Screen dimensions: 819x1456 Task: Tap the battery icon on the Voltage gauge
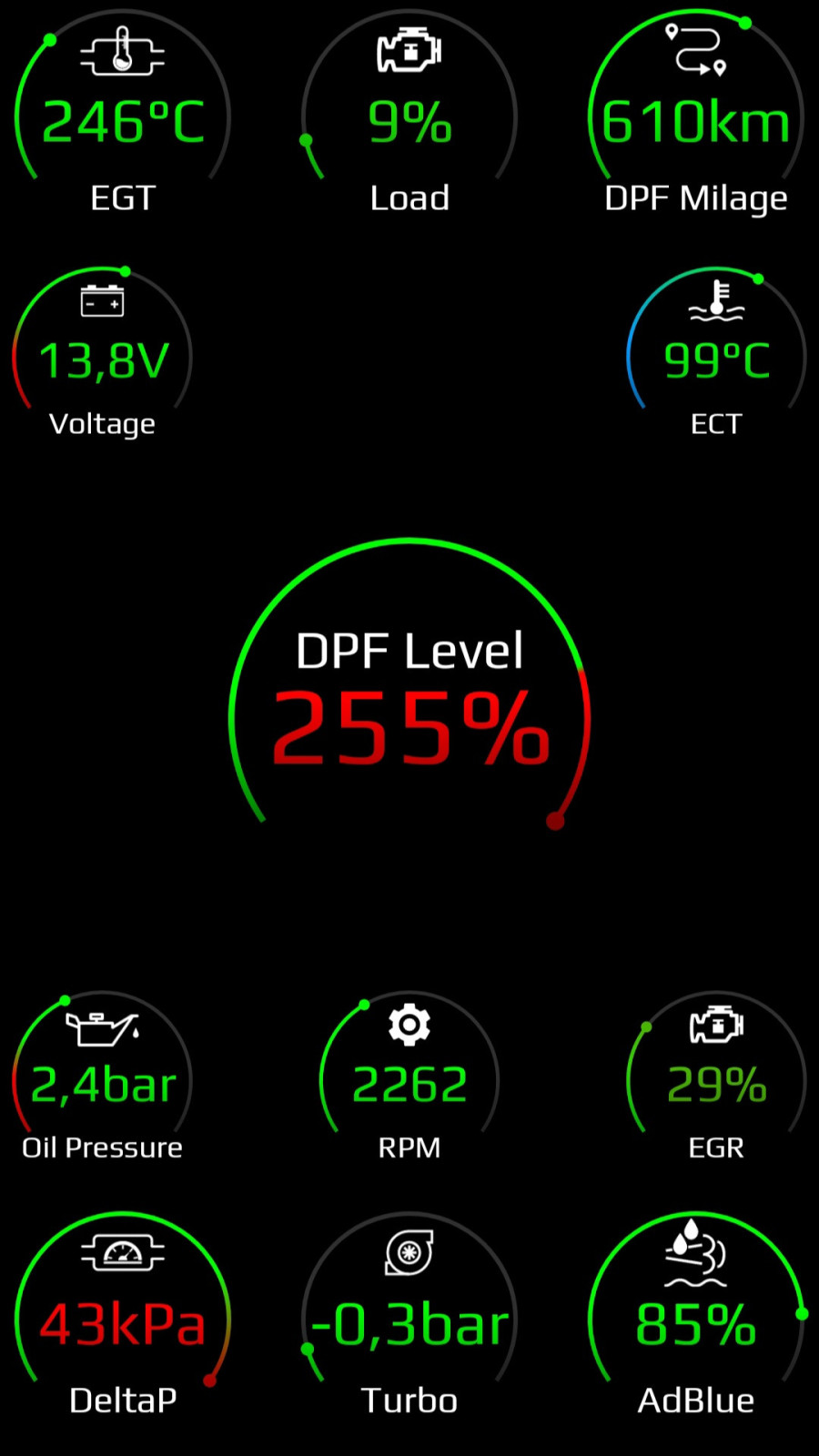click(x=102, y=300)
